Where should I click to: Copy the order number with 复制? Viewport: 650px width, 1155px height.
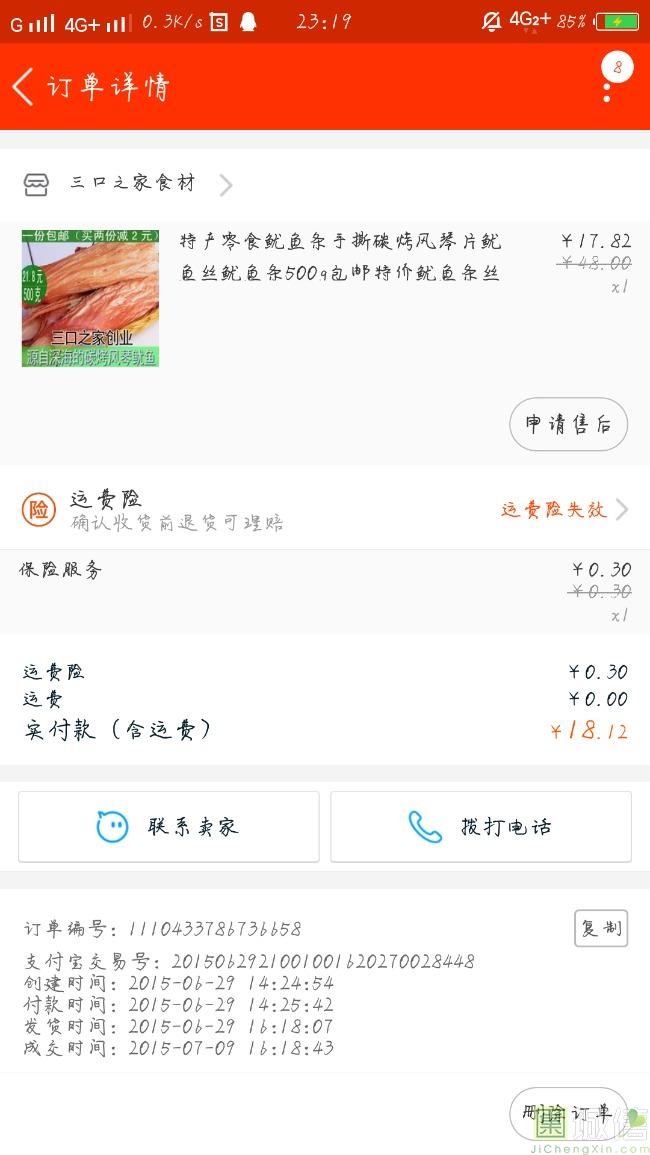coord(600,928)
